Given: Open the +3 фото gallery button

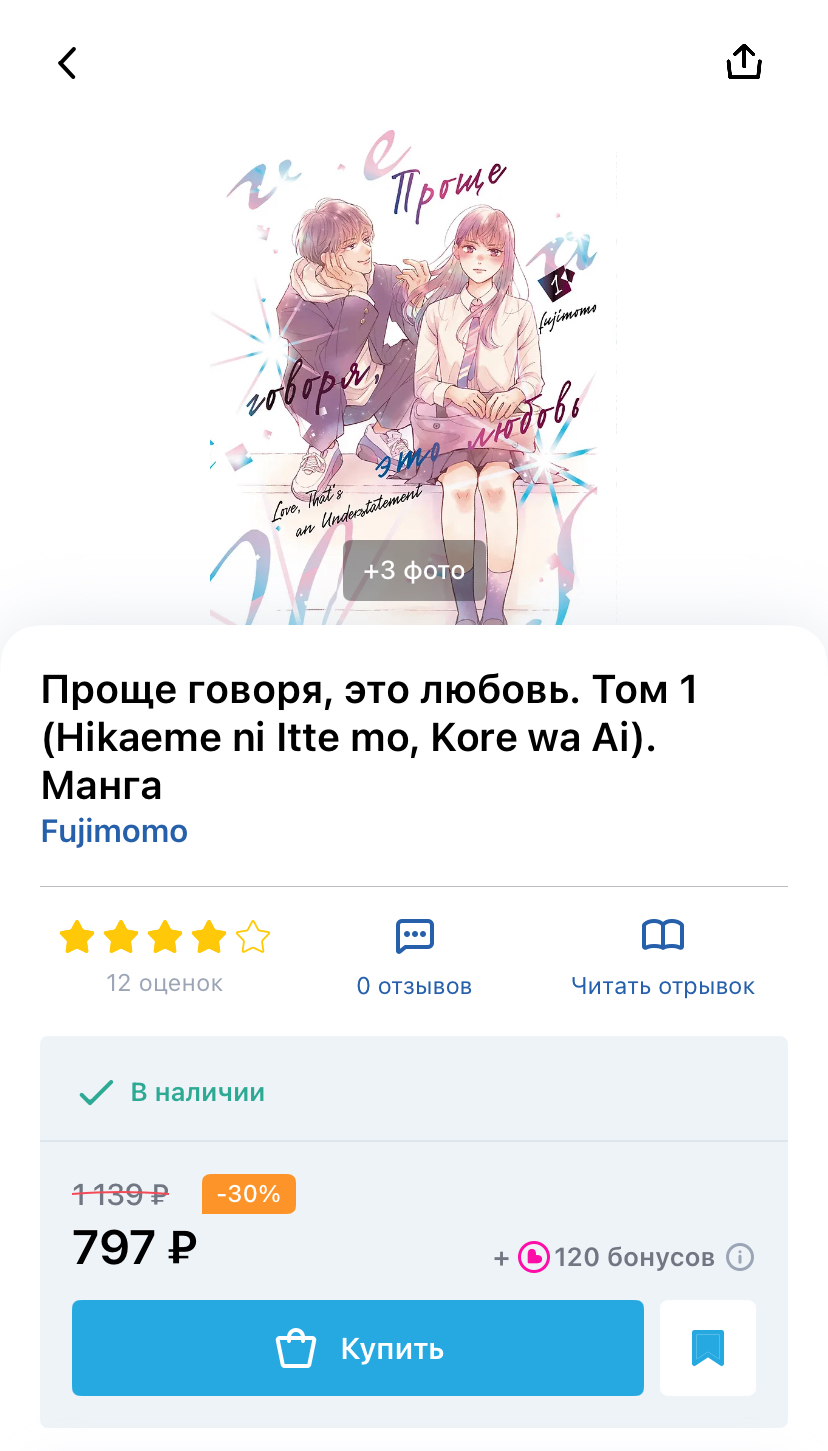Looking at the screenshot, I should click(x=414, y=570).
